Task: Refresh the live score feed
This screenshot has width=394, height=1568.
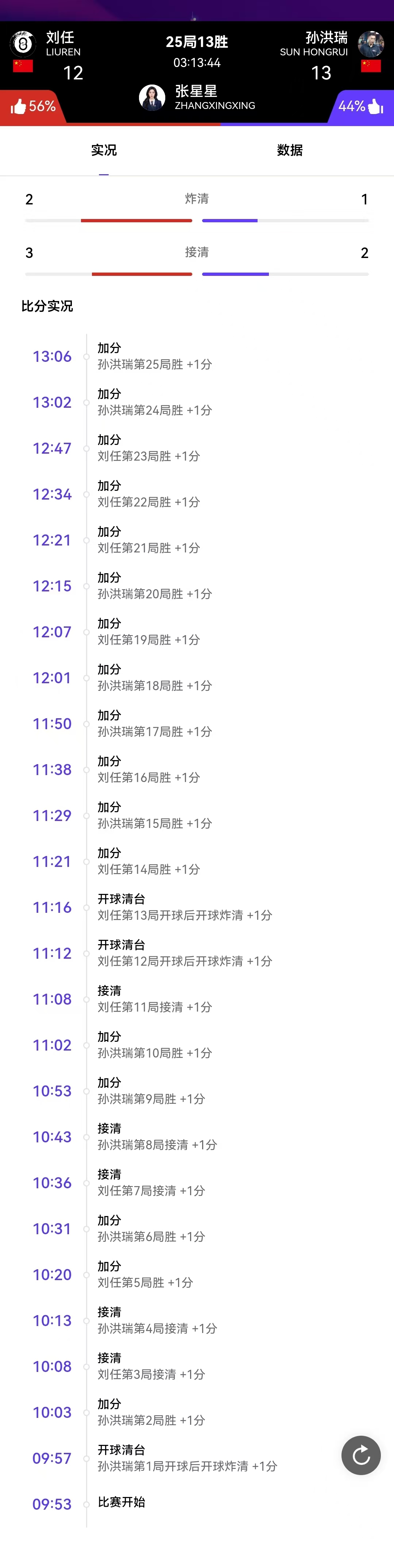Action: [x=360, y=1455]
